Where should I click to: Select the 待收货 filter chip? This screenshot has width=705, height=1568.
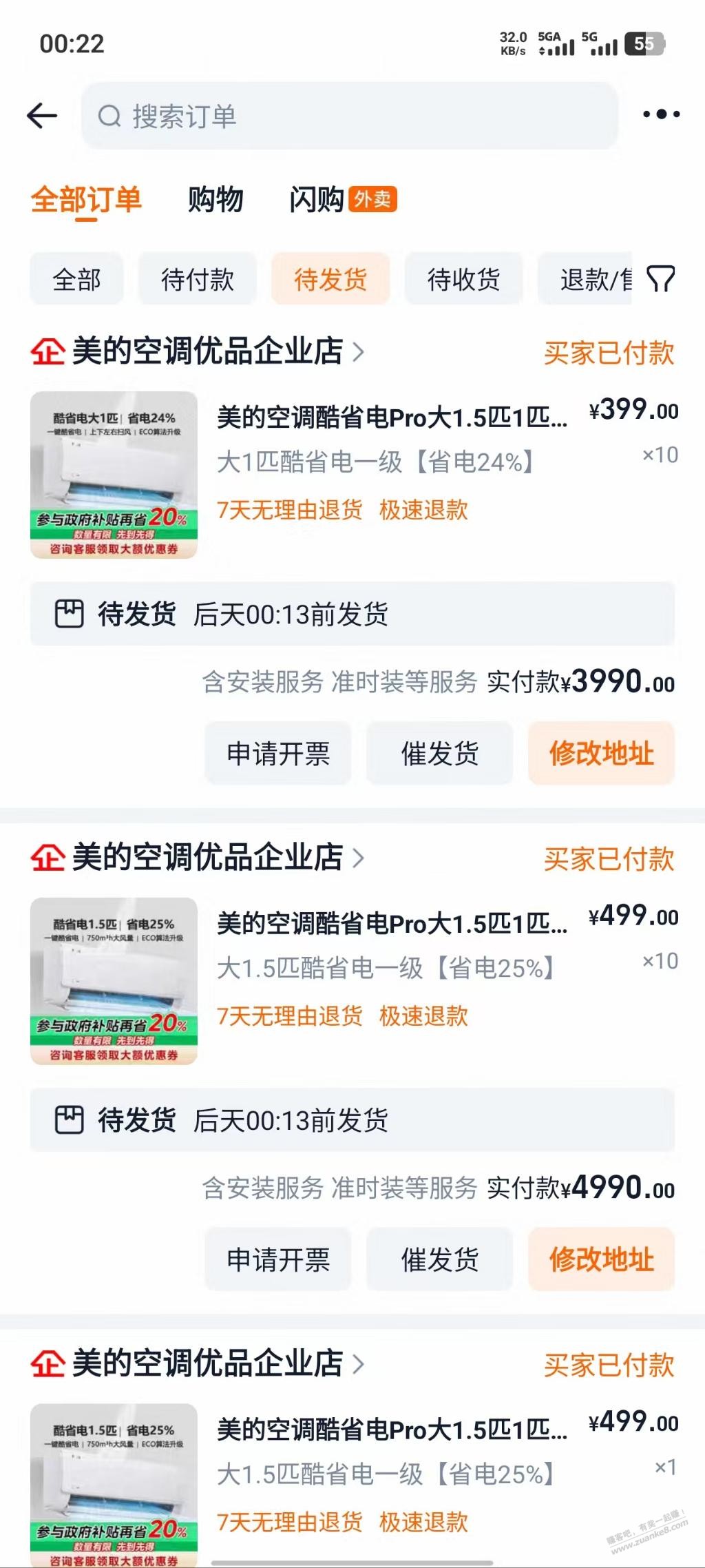463,280
